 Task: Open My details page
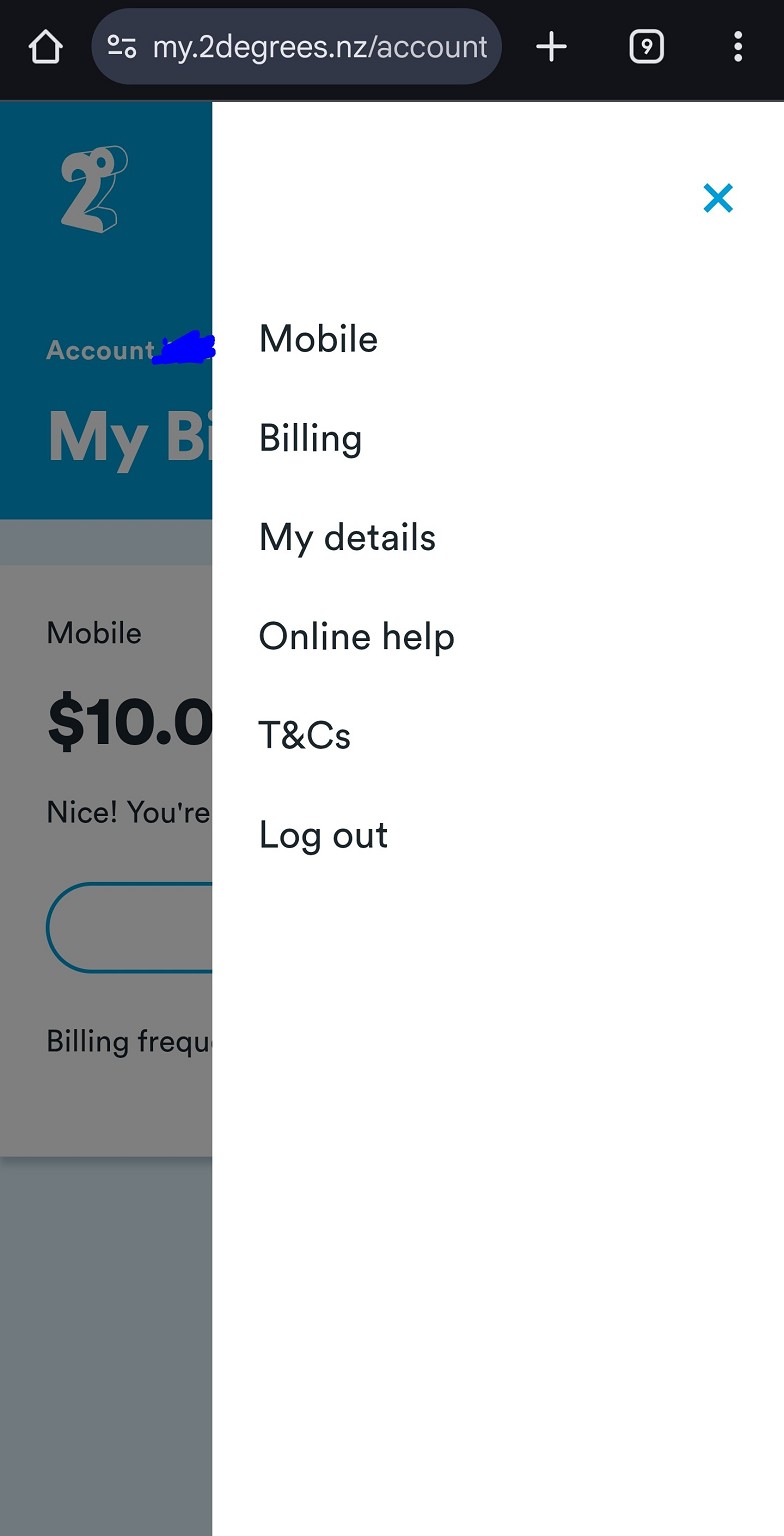347,537
